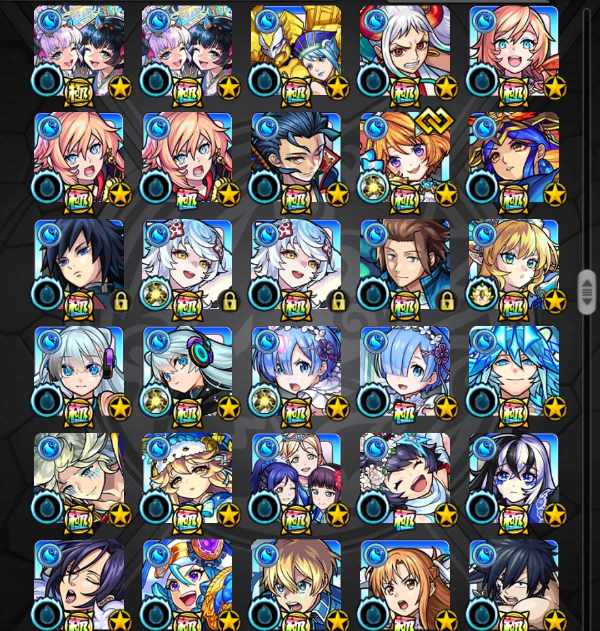Choose the black-and-white haired character

(513, 480)
